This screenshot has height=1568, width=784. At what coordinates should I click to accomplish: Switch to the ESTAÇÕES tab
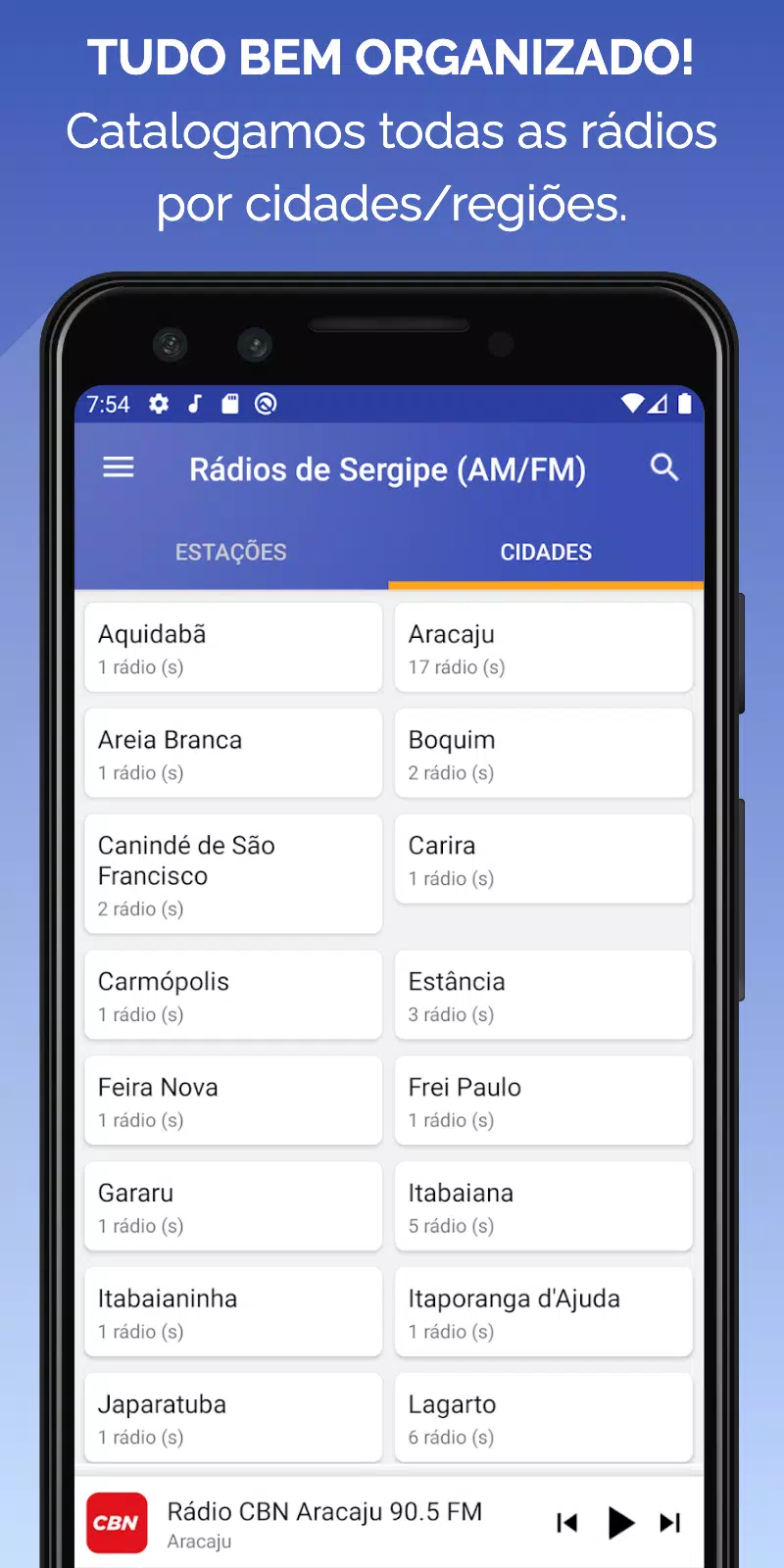tap(230, 552)
